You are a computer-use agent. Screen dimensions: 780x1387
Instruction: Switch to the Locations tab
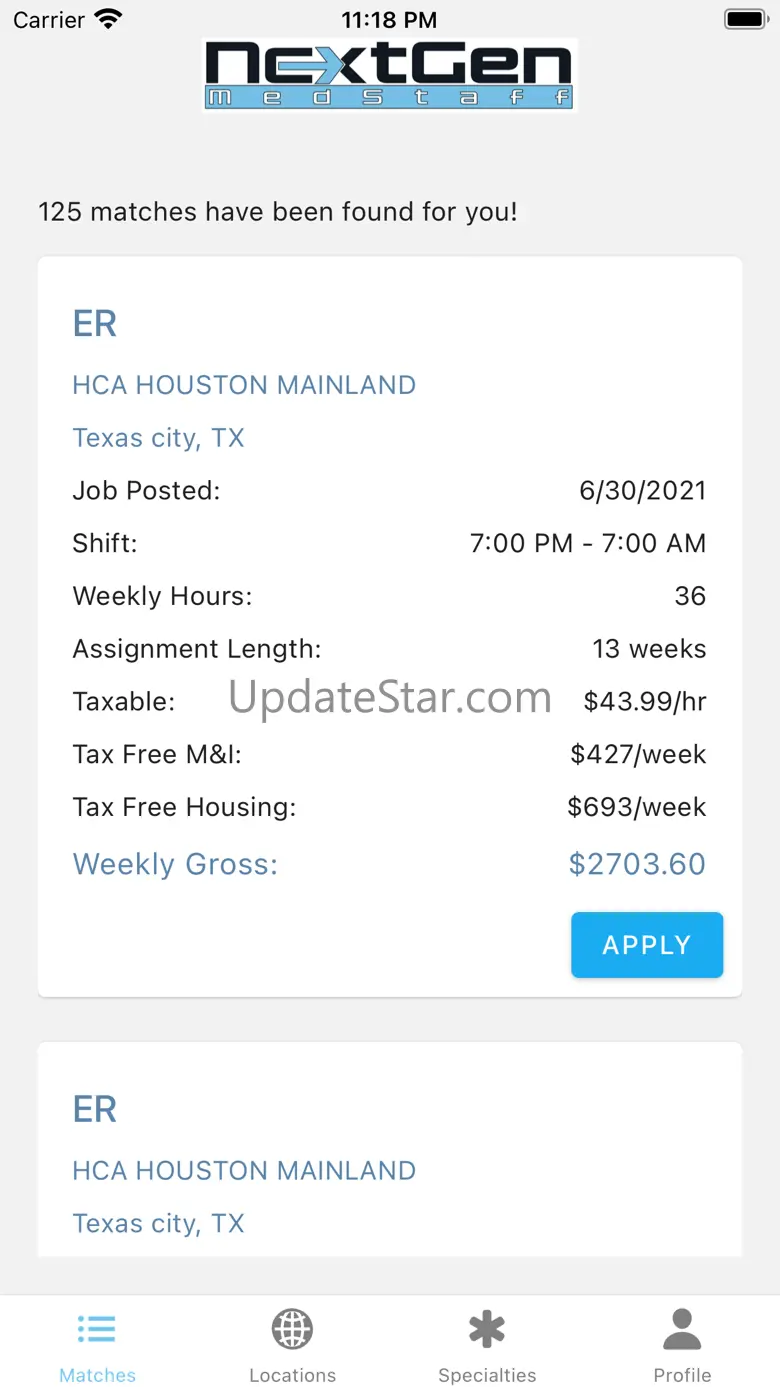coord(292,1345)
